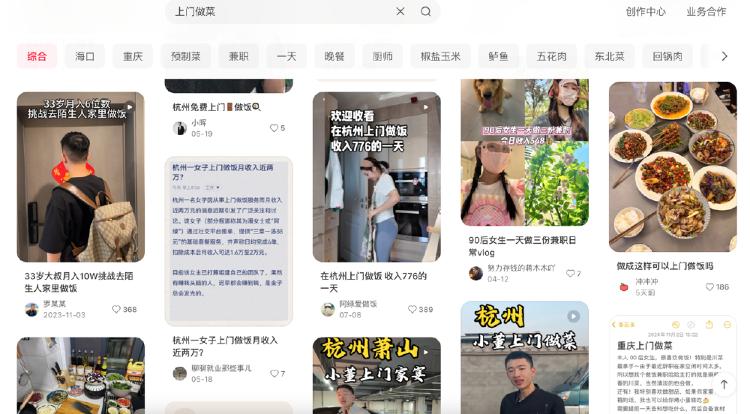Filter results by 重庆

(x=133, y=56)
